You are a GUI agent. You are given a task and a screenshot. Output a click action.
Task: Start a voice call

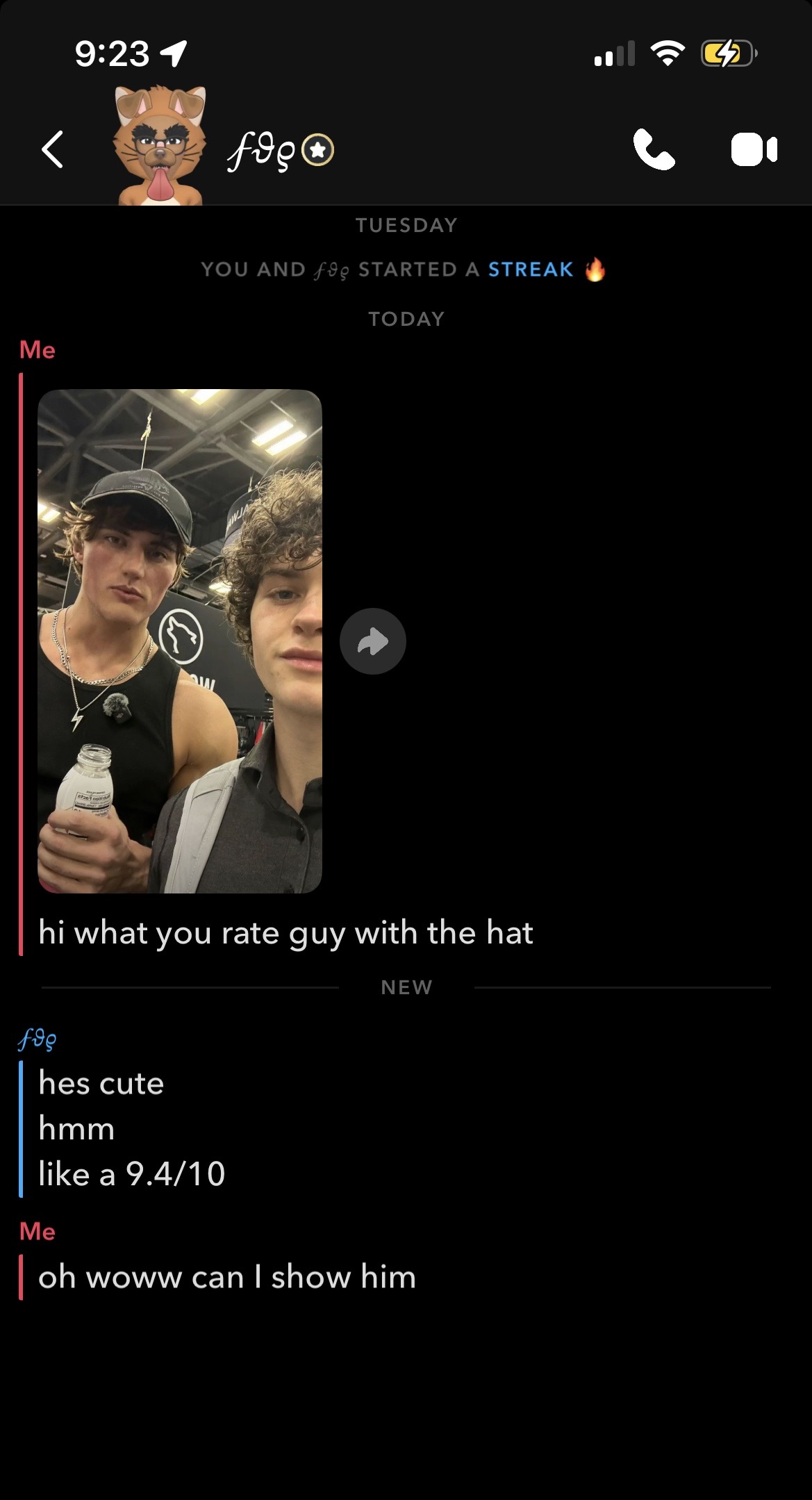pyautogui.click(x=653, y=149)
